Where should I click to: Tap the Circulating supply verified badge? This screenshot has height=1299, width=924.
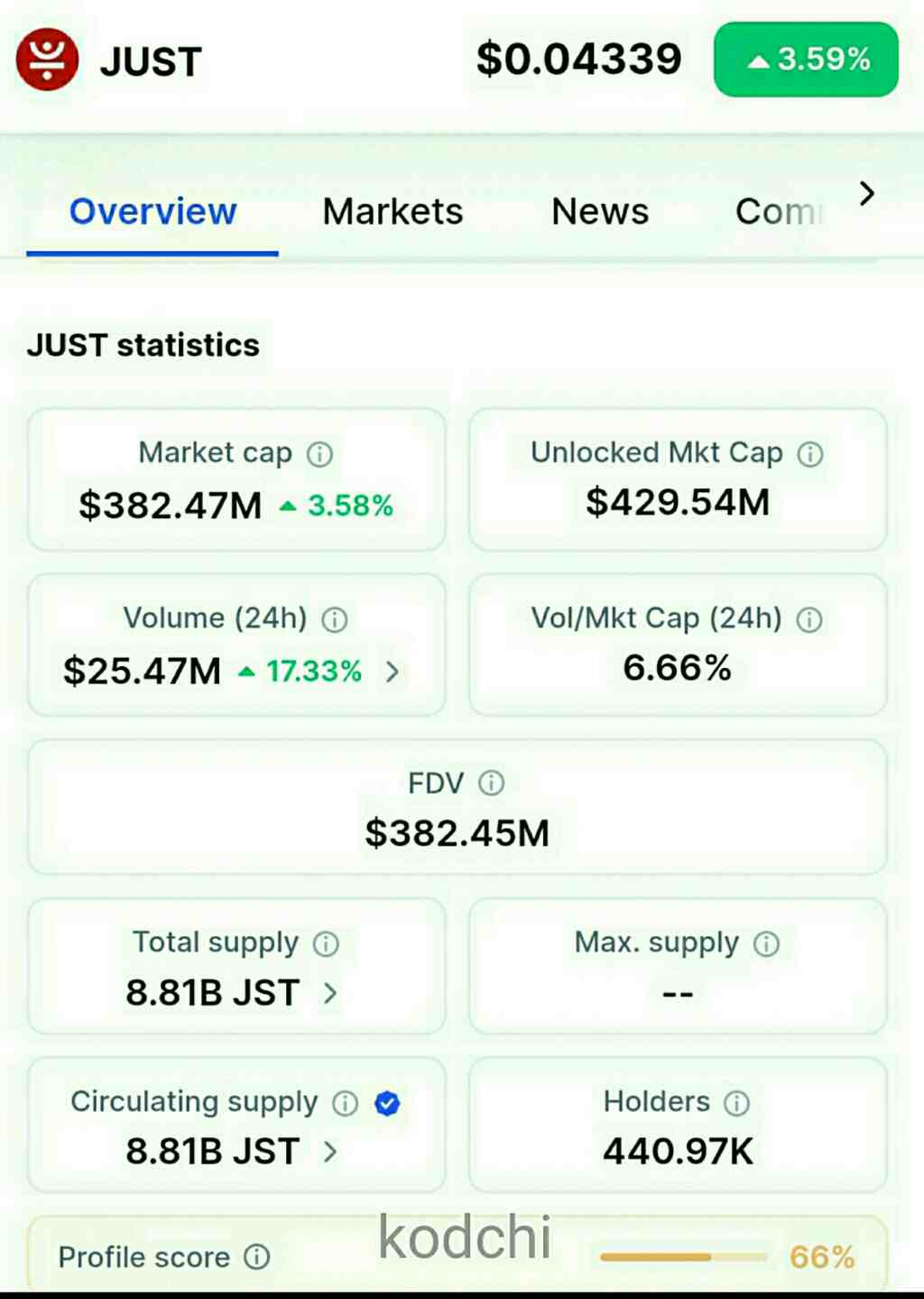point(387,1102)
